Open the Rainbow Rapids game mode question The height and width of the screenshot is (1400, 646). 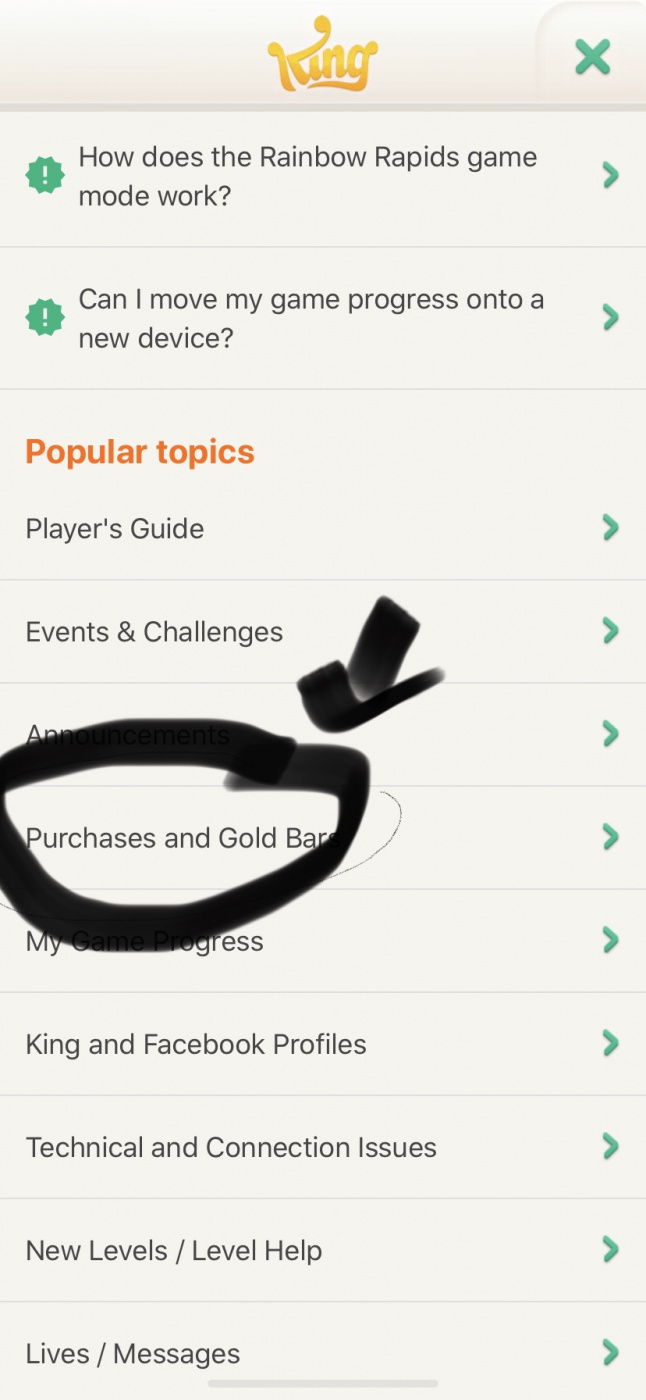point(323,176)
